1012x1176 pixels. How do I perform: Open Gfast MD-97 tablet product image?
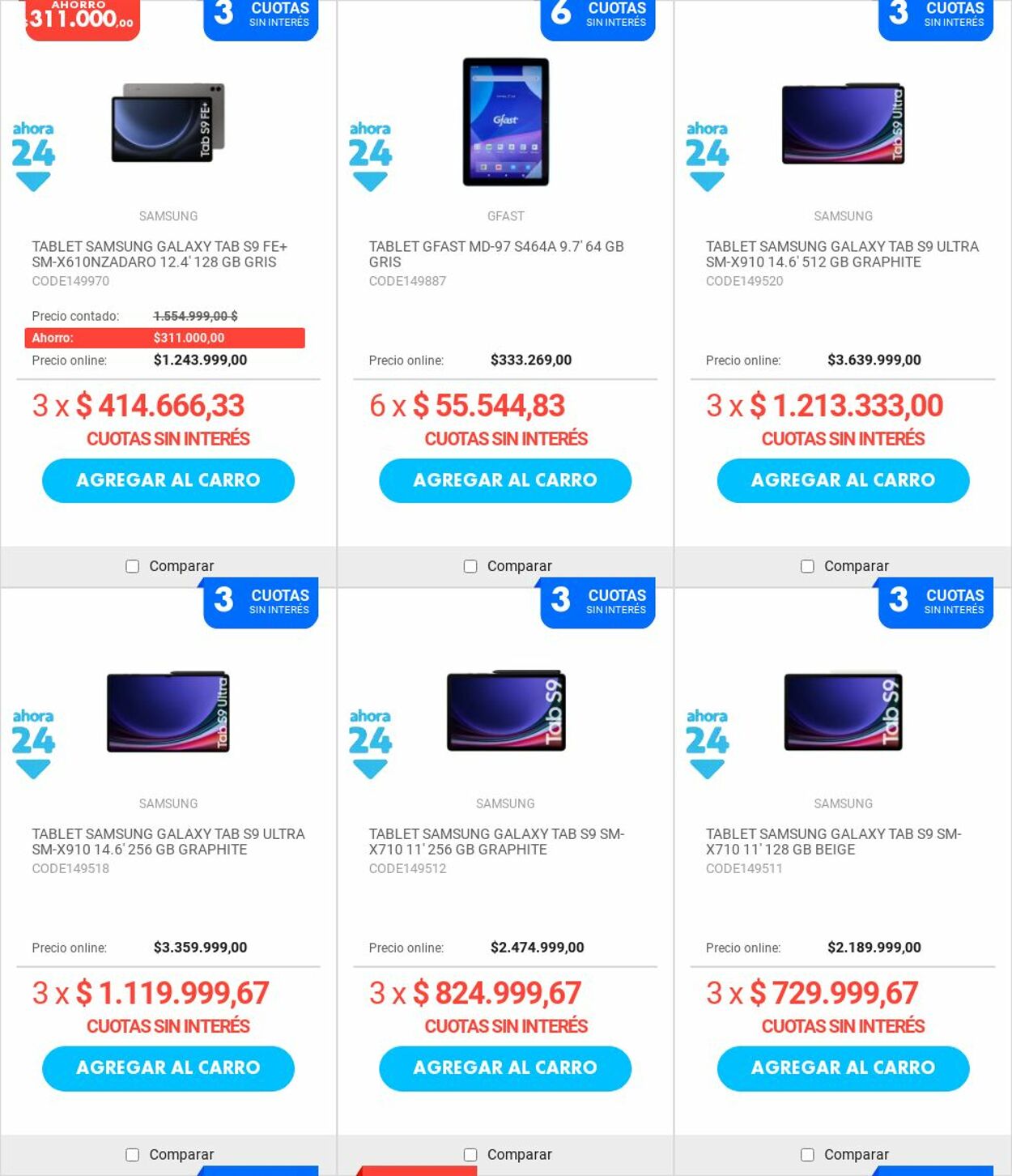[x=505, y=121]
